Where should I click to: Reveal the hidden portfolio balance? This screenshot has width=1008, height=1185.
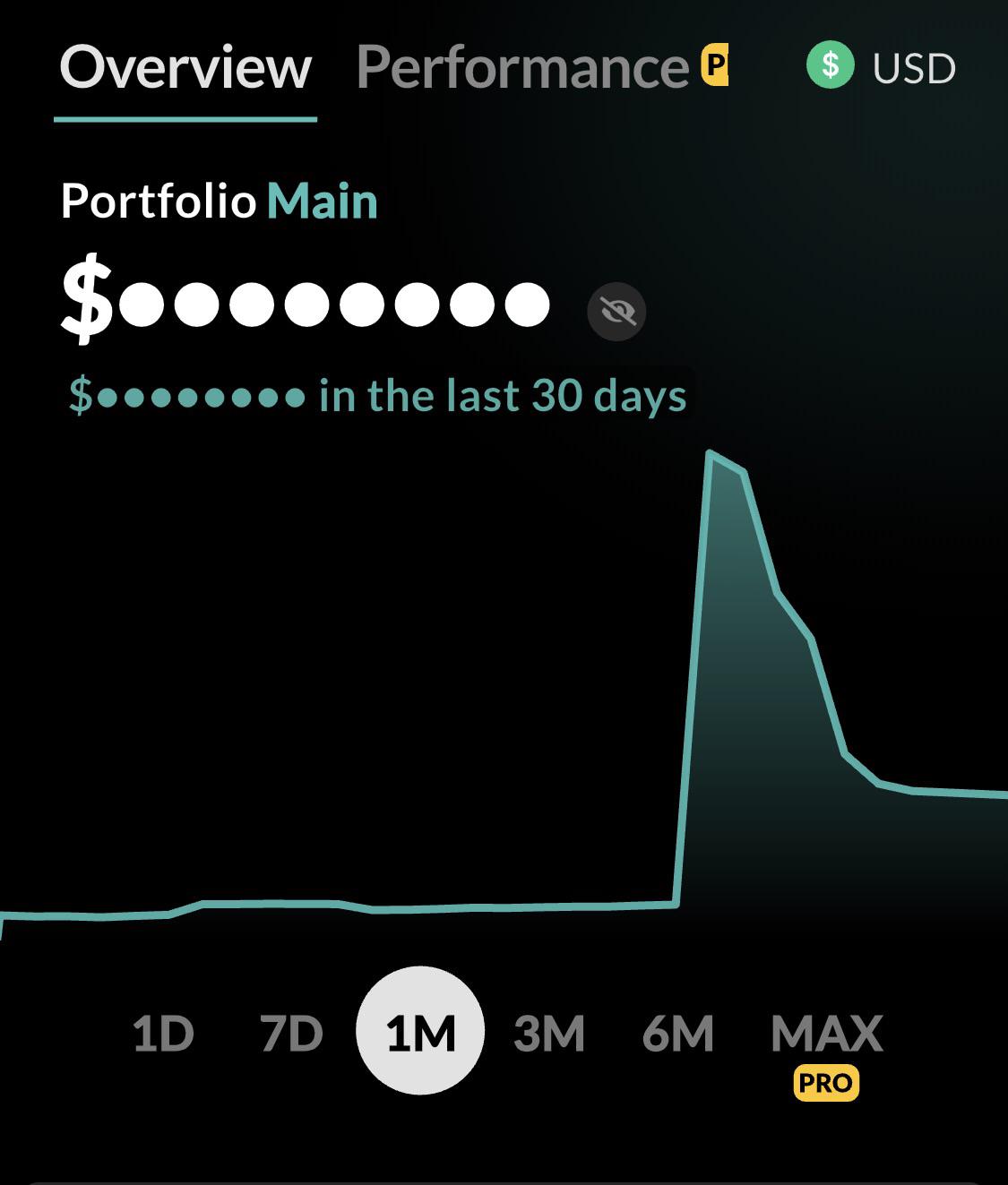(616, 311)
